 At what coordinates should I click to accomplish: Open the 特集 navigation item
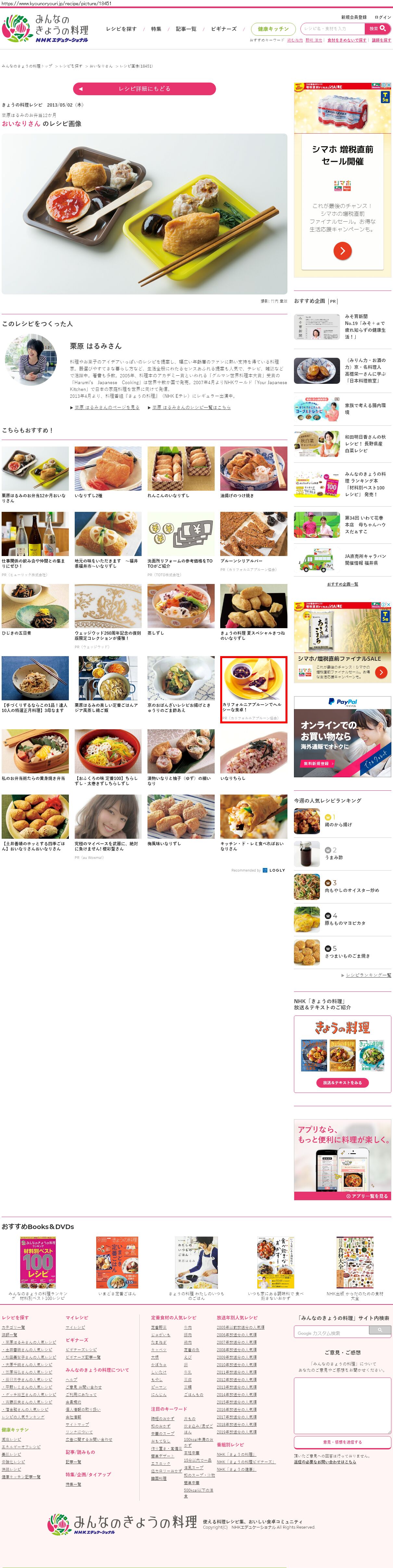pyautogui.click(x=156, y=29)
